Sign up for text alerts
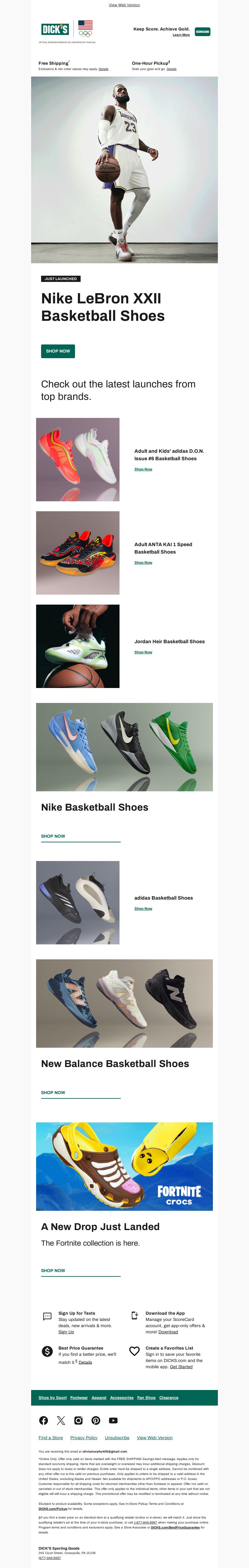249x1568 pixels. pyautogui.click(x=66, y=1332)
